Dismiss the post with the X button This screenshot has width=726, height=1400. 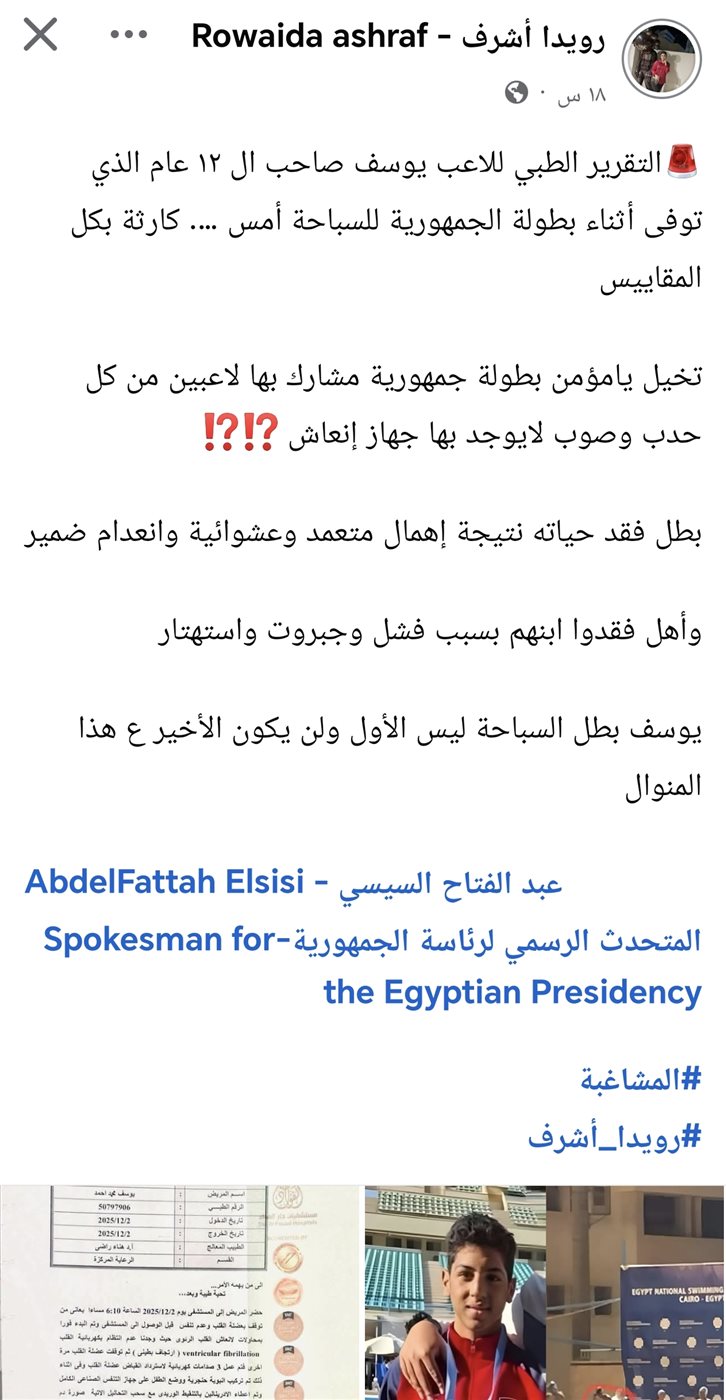click(40, 36)
